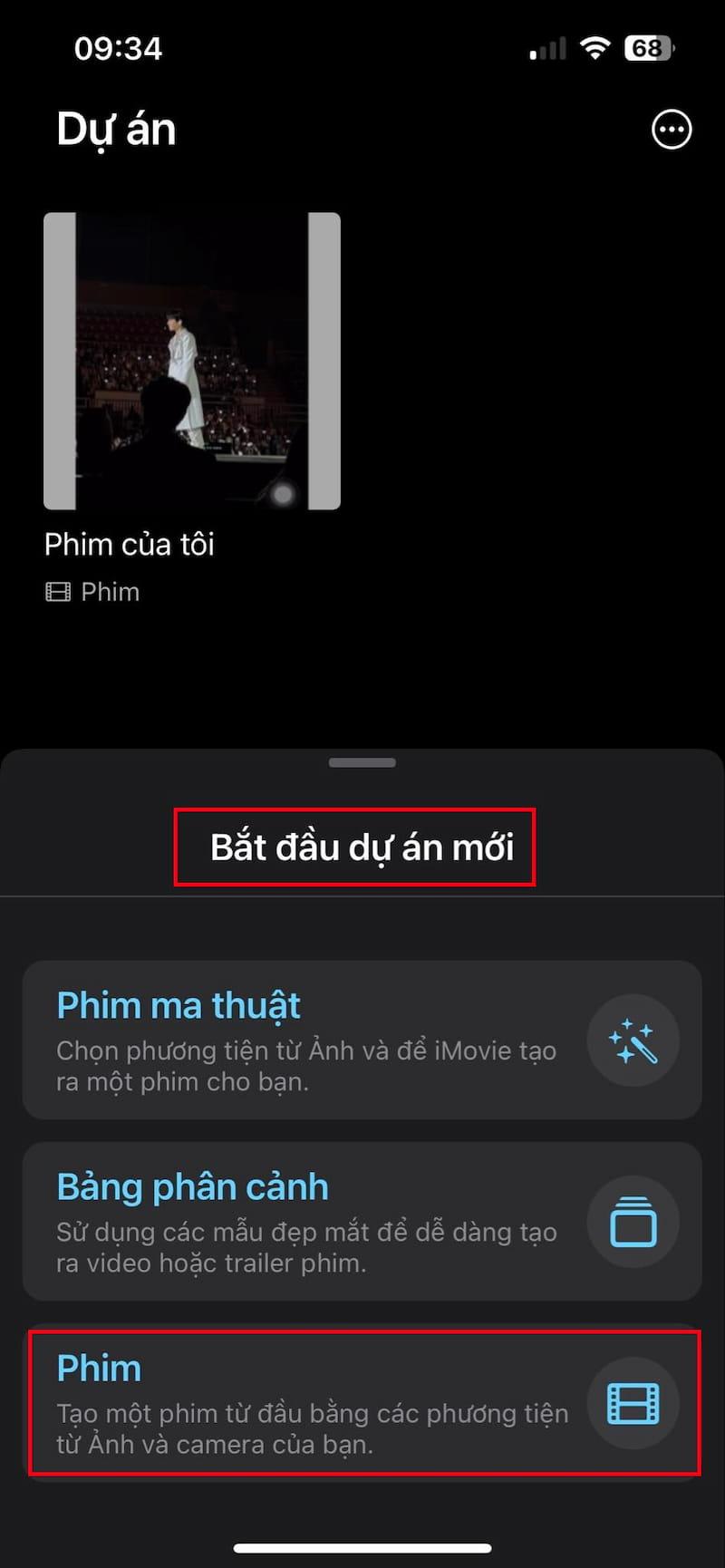This screenshot has width=725, height=1568.
Task: Select the Magic Movie wand icon
Action: [x=633, y=1040]
